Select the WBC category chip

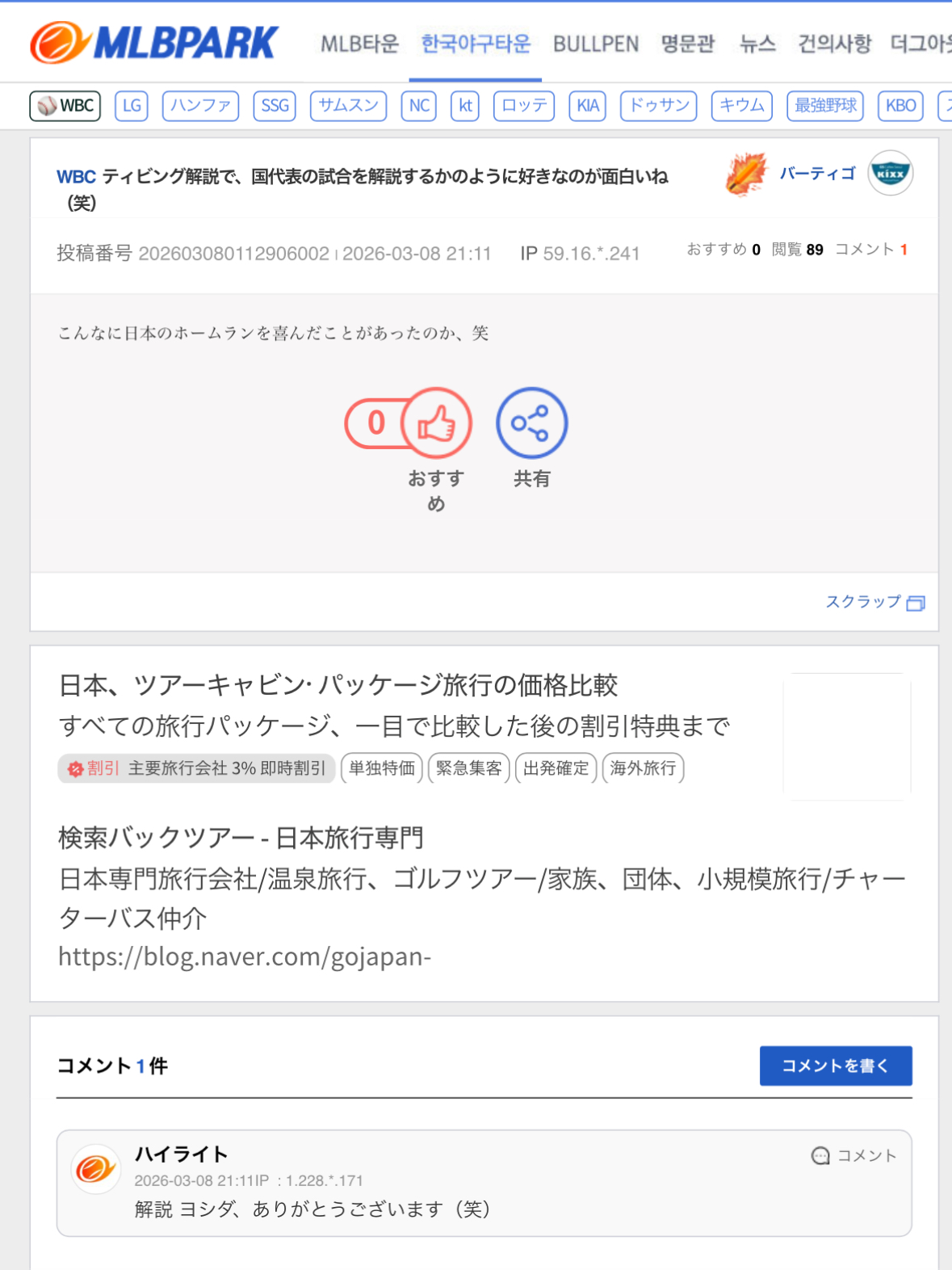(65, 106)
